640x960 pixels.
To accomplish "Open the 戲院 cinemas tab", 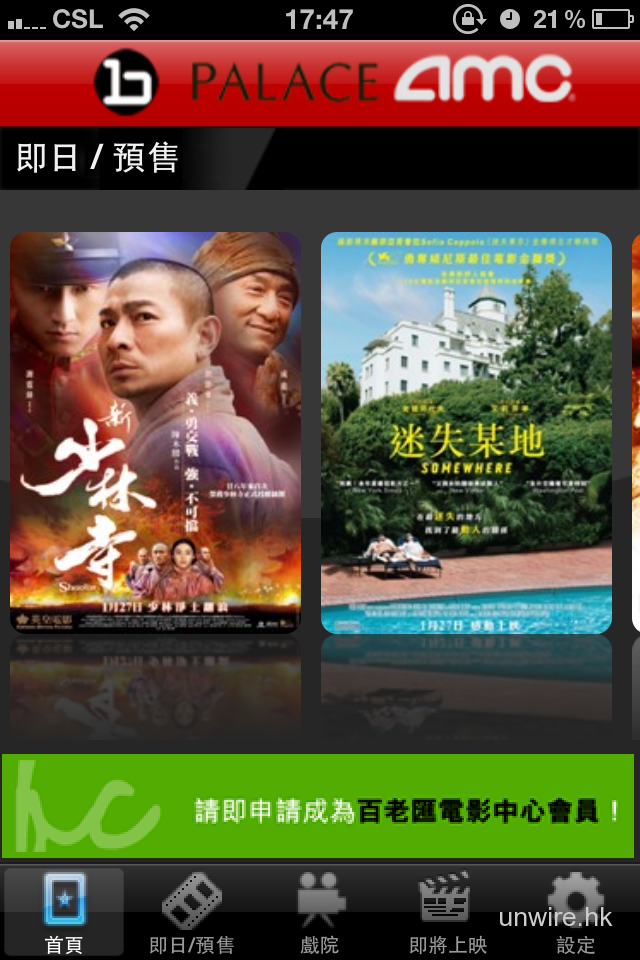I will (320, 912).
